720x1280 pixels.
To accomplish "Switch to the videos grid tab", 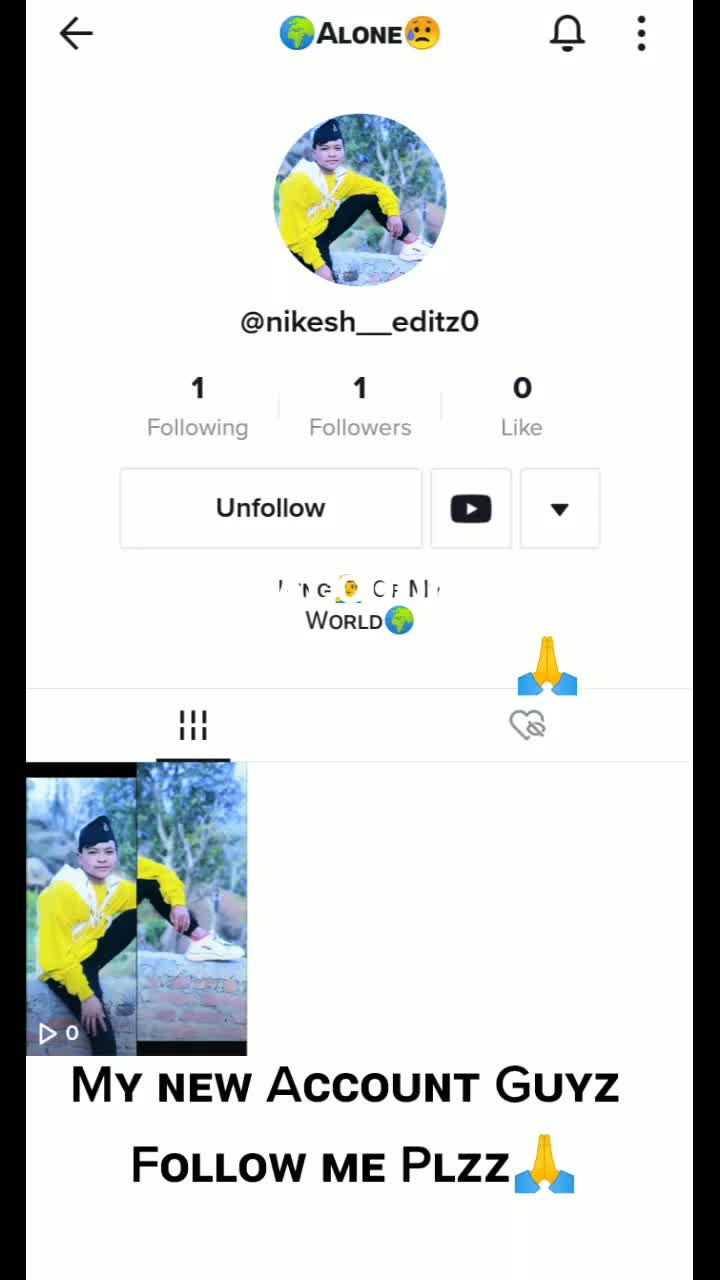I will click(193, 726).
